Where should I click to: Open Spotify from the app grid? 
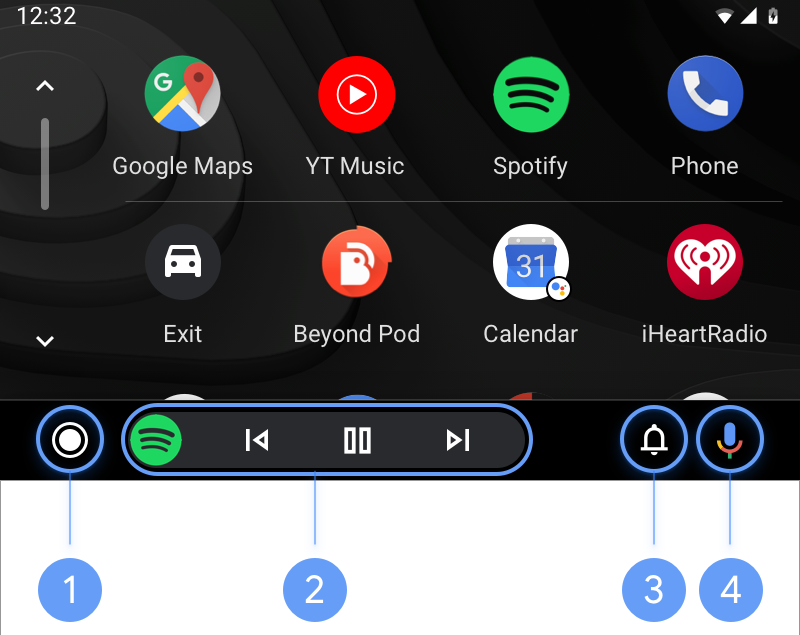point(531,96)
